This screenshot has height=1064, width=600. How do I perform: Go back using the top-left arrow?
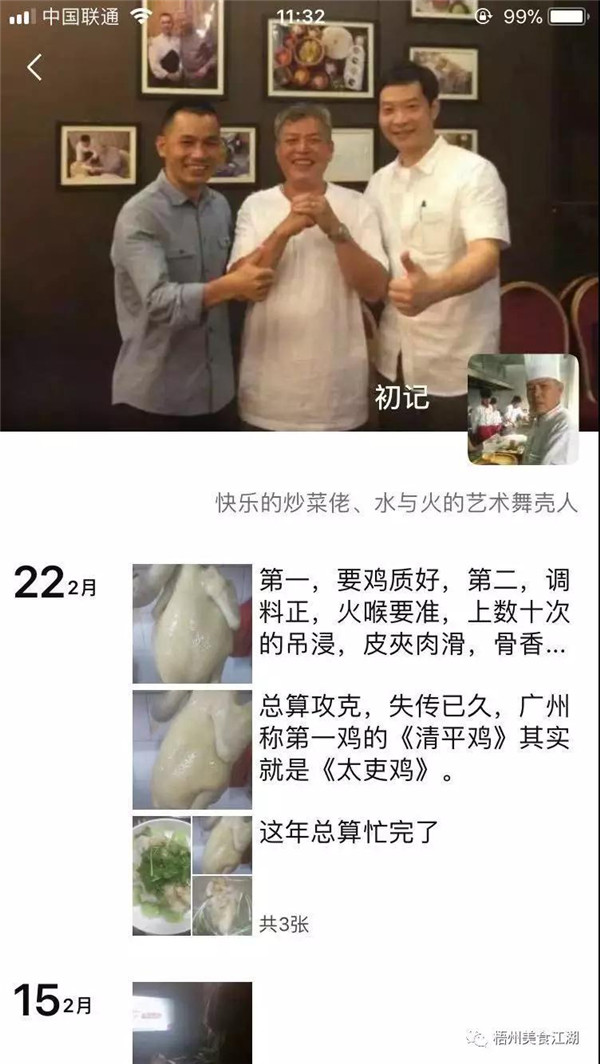click(x=35, y=67)
